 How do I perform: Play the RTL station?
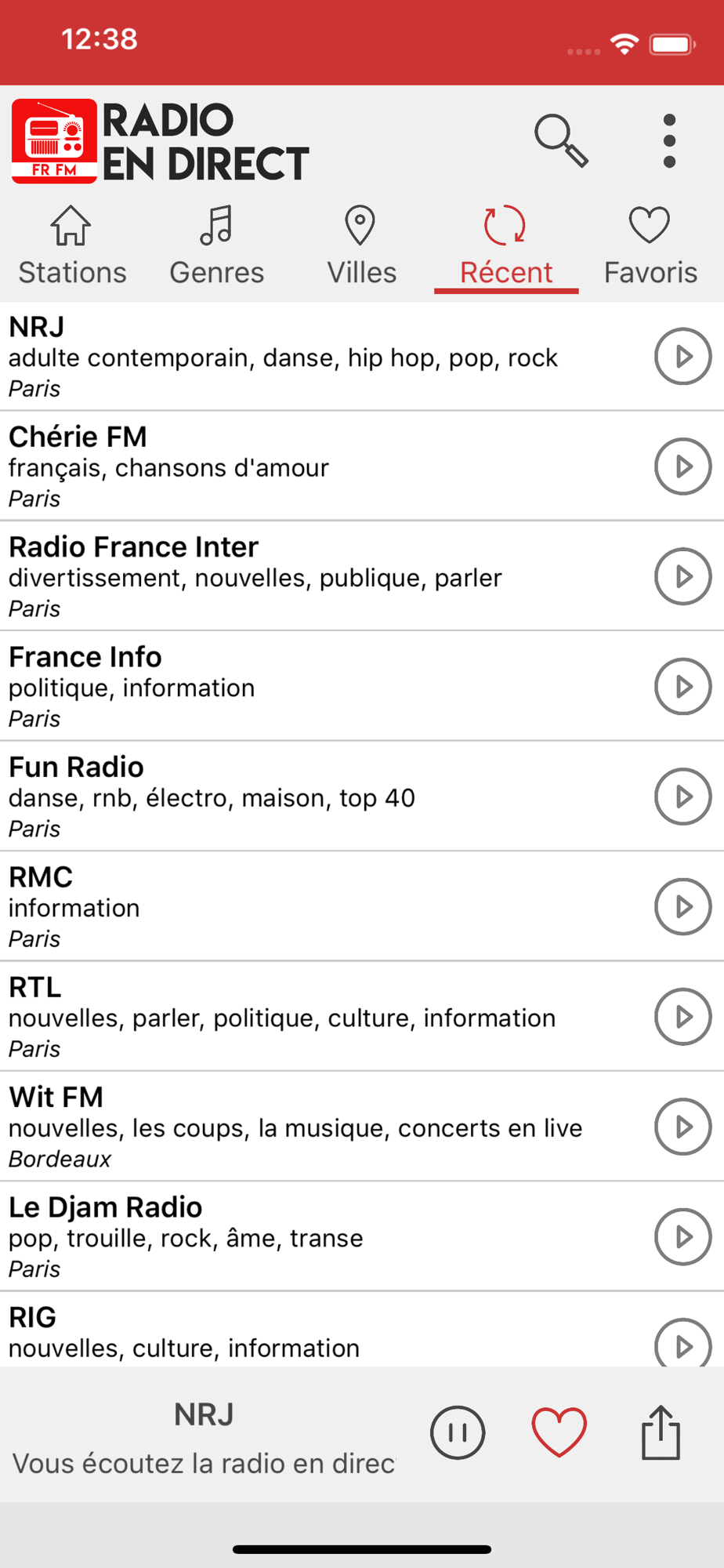pos(682,1017)
